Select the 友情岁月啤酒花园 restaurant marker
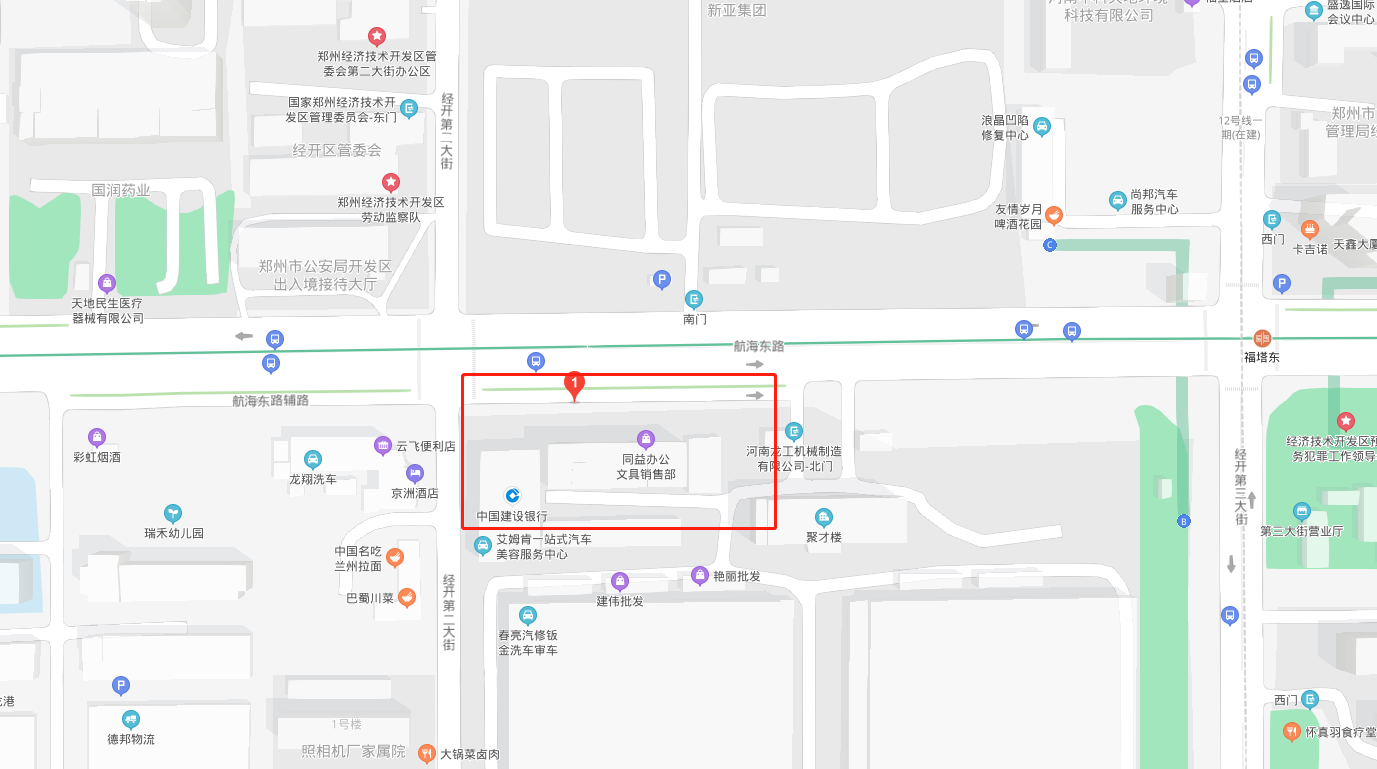The width and height of the screenshot is (1377, 769). coord(1053,214)
